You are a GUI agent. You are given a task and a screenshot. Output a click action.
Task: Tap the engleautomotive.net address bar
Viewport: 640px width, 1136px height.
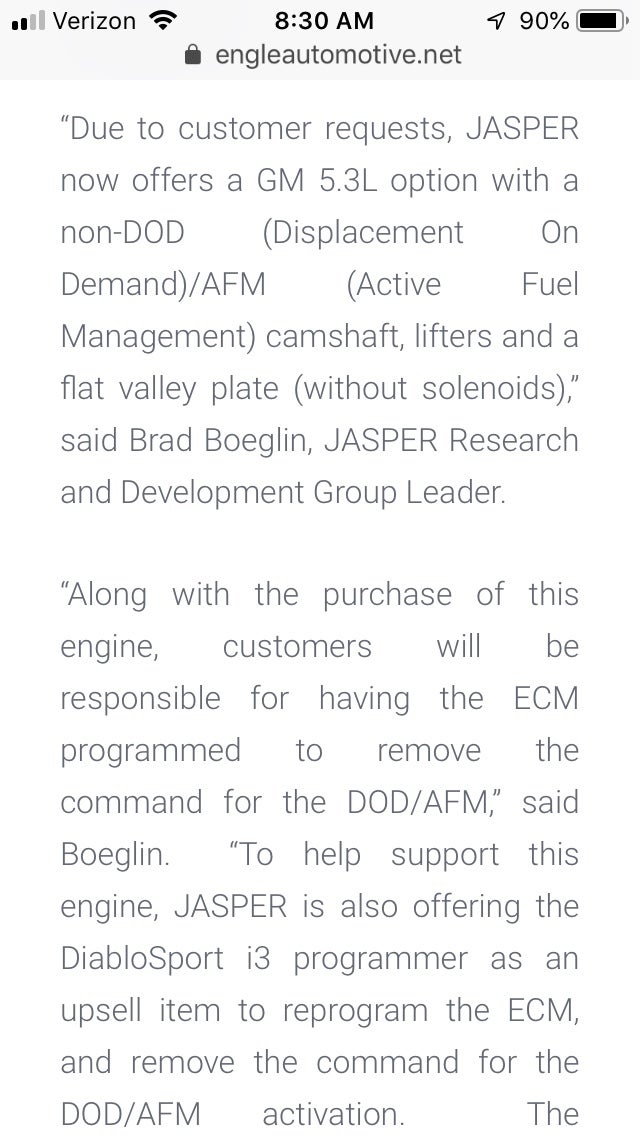[325, 55]
